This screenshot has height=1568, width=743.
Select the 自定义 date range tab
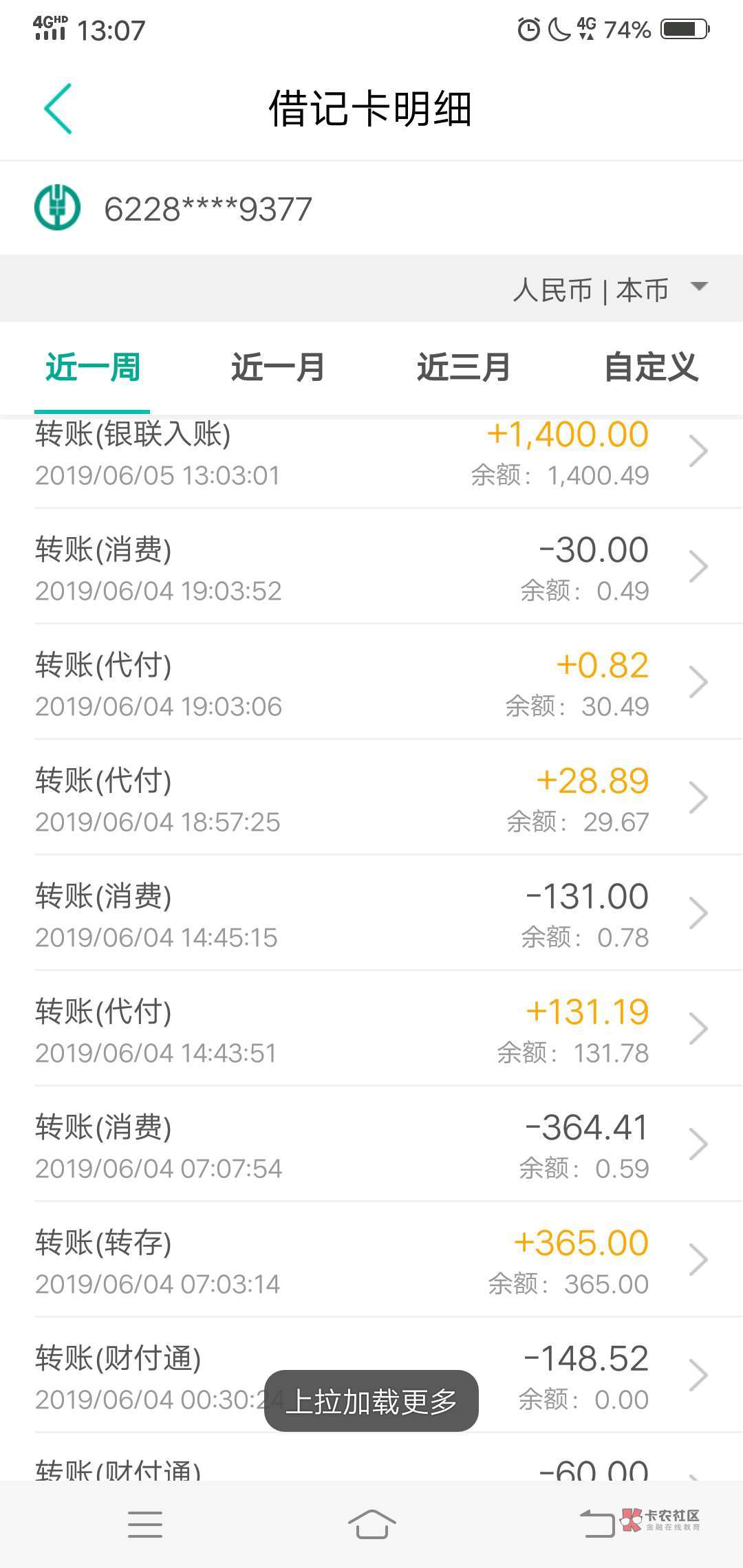(651, 367)
